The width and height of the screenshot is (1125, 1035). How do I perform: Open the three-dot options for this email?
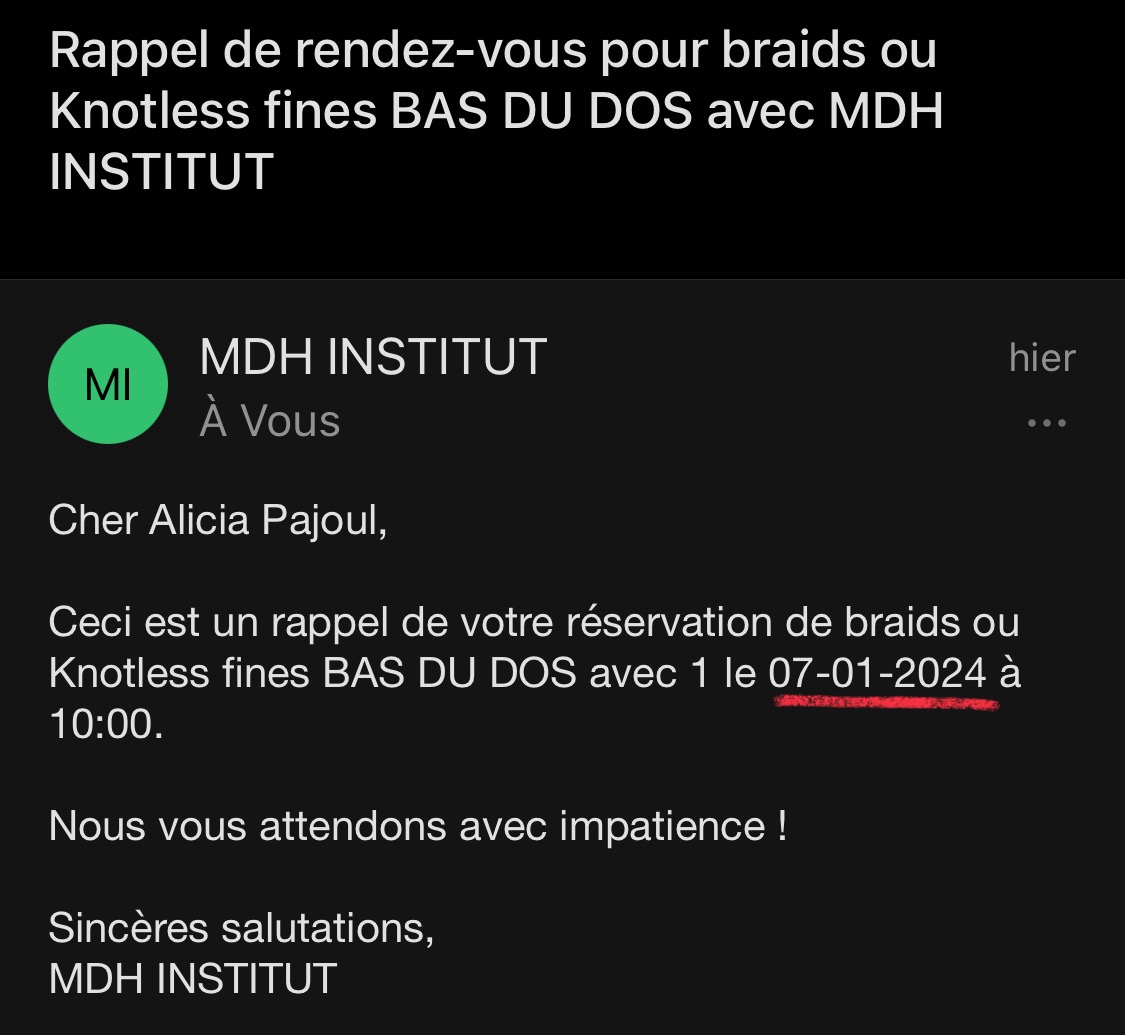[x=1047, y=423]
